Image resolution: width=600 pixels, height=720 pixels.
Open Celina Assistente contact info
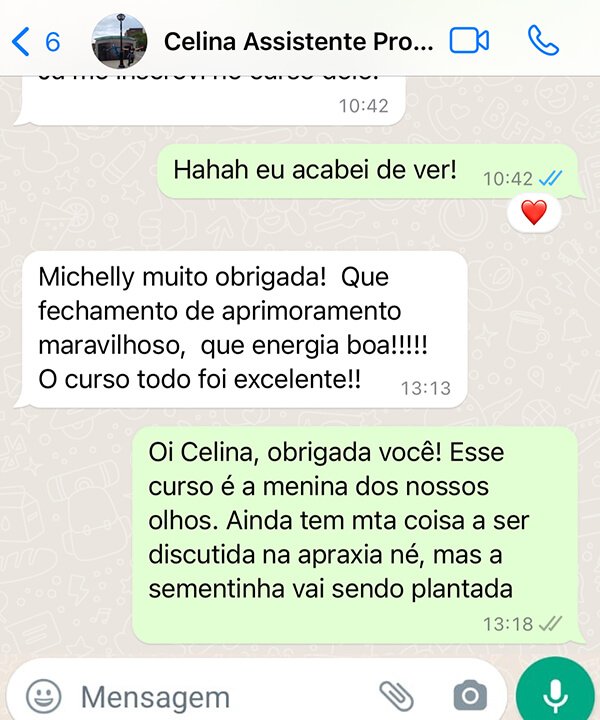[298, 42]
